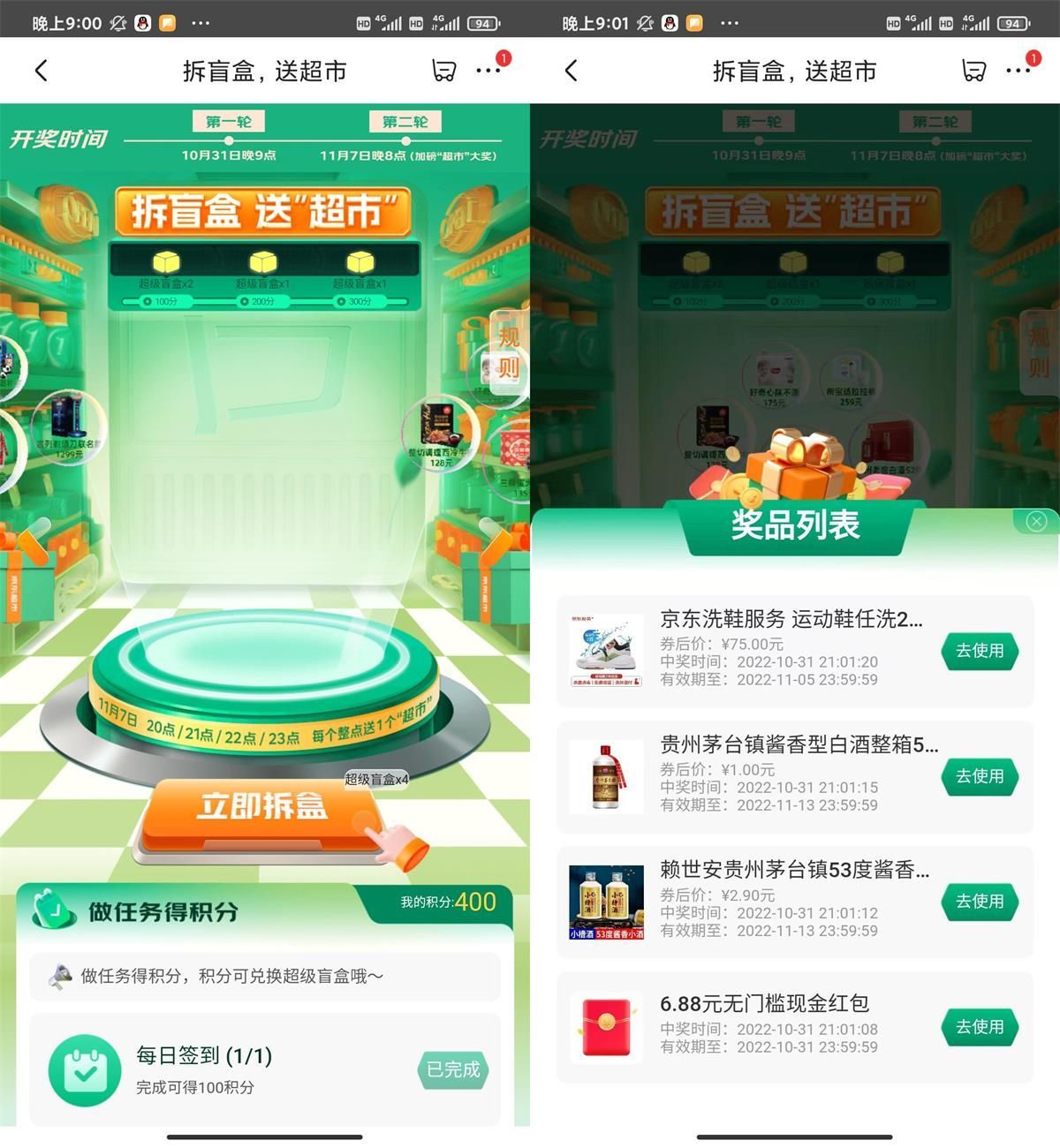Close the 奖品列表 prize list panel
The width and height of the screenshot is (1060, 1148).
[1036, 521]
